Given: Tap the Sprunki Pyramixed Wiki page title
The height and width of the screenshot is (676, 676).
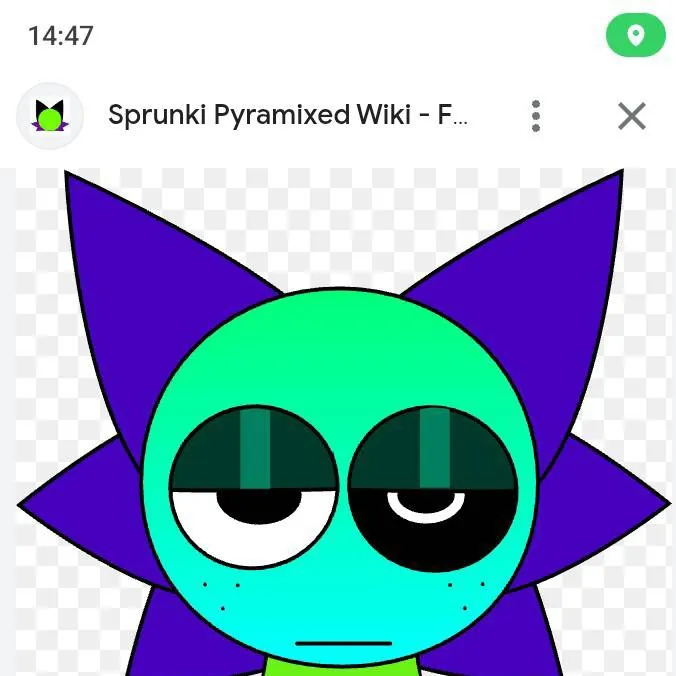Looking at the screenshot, I should [x=287, y=116].
